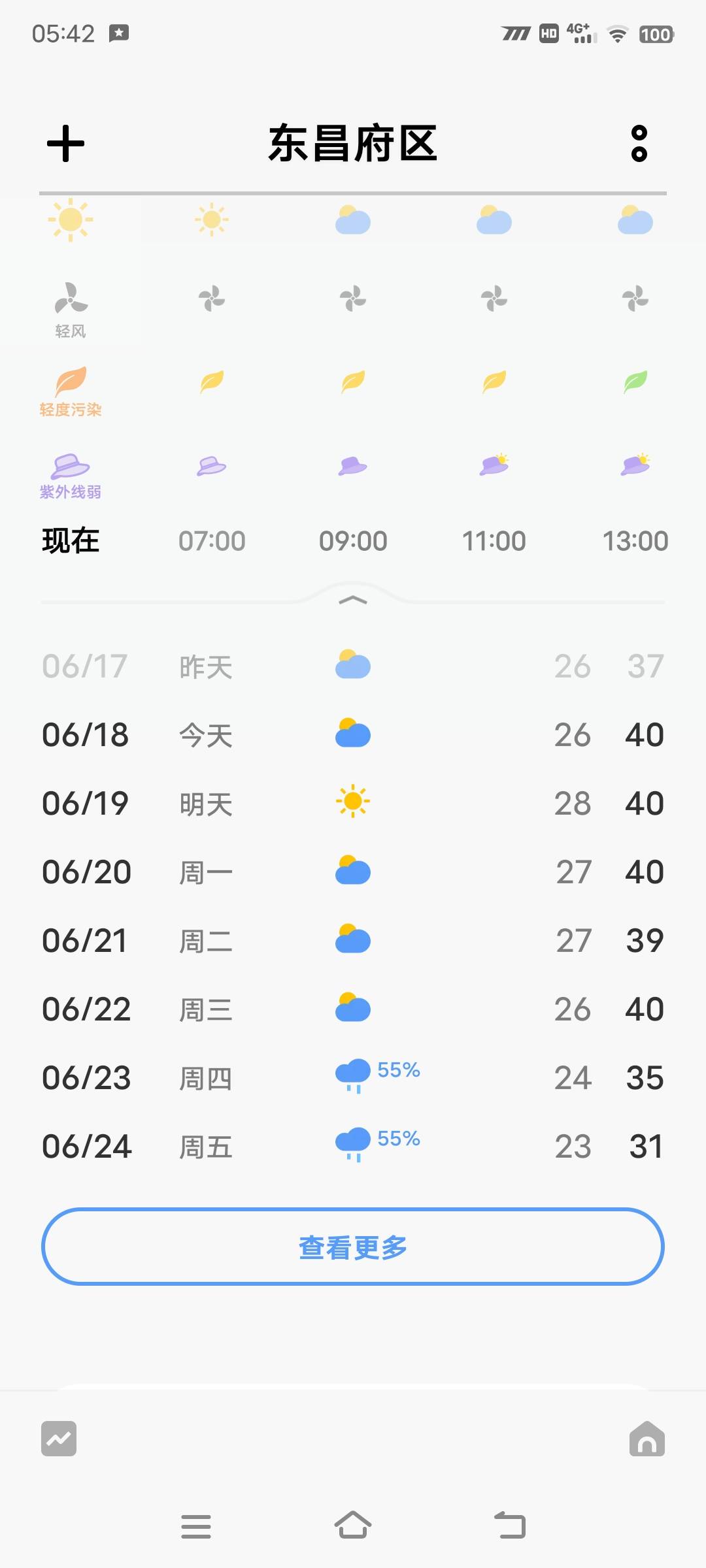Go back with the system back button

point(510,1526)
